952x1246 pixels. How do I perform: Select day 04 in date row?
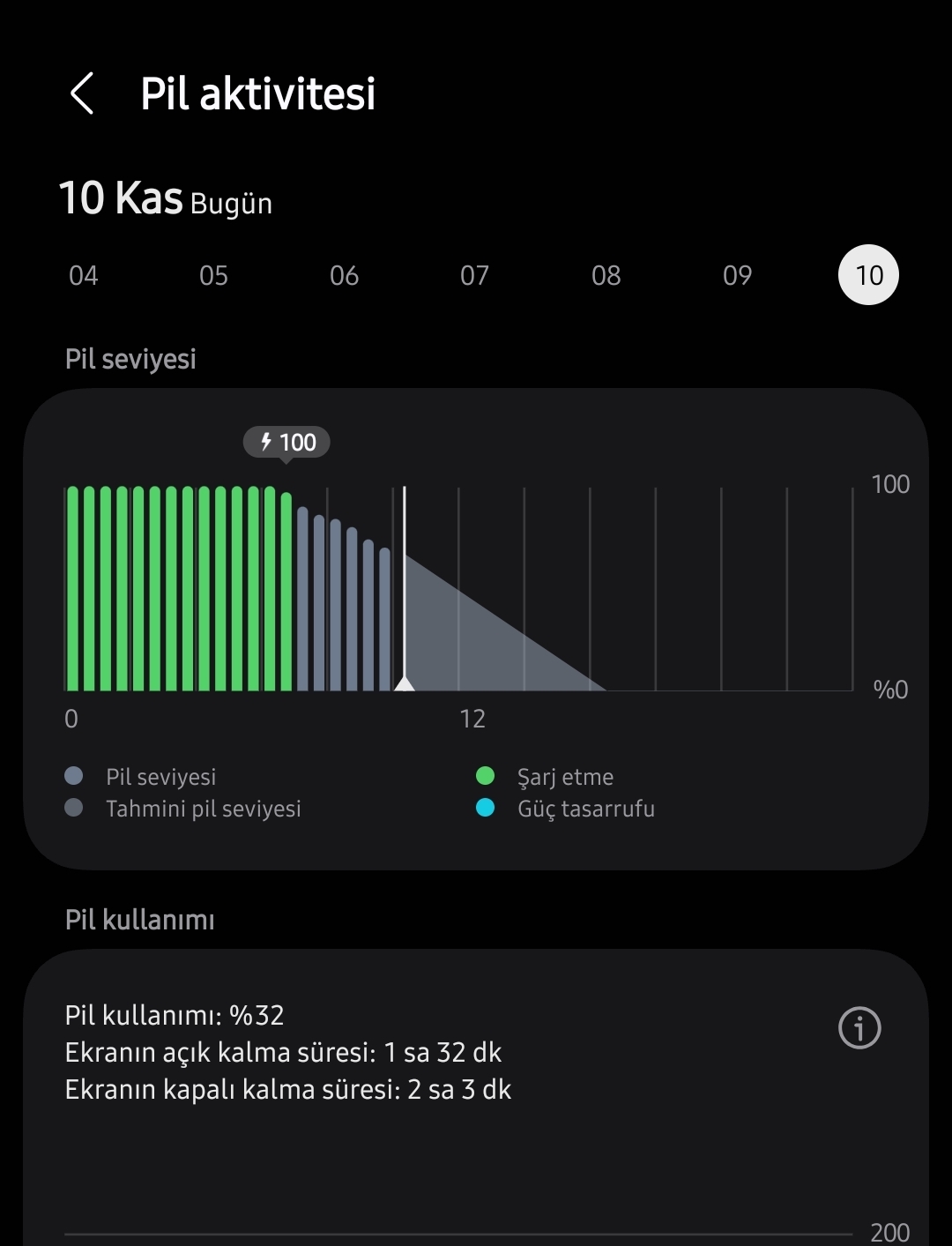tap(84, 275)
